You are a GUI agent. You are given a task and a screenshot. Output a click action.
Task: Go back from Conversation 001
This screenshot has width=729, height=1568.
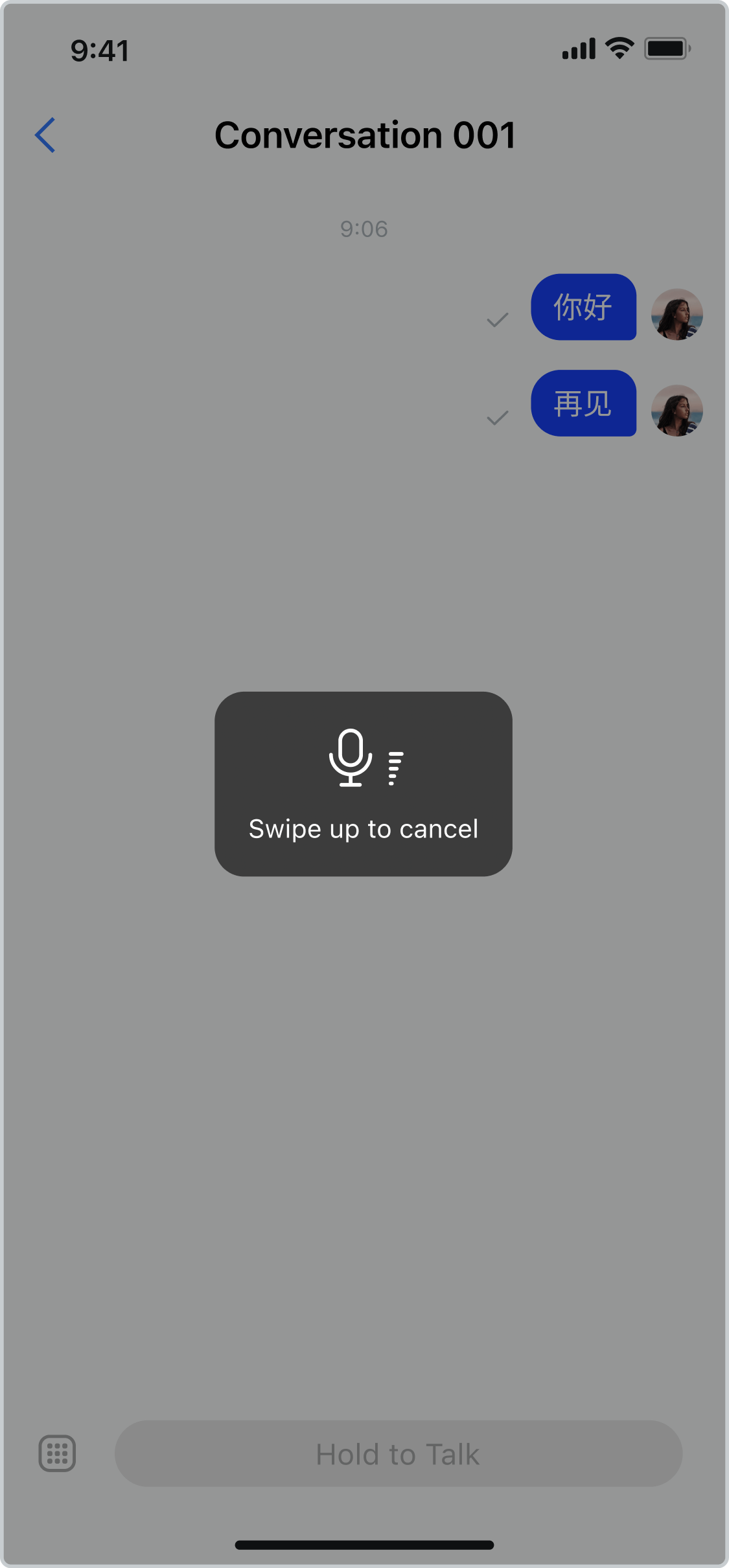pyautogui.click(x=45, y=135)
